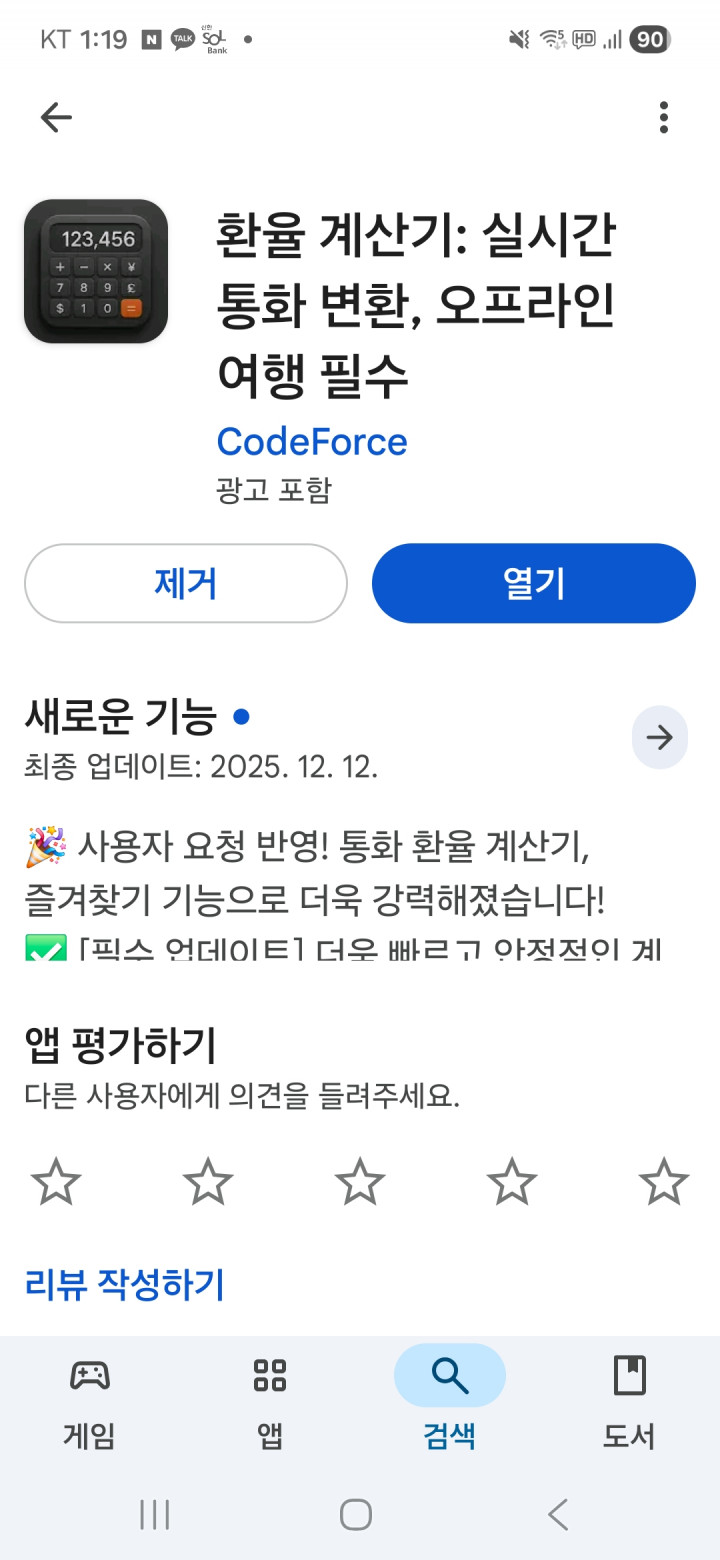Rate the app three stars
The width and height of the screenshot is (720, 1560).
(x=360, y=1182)
